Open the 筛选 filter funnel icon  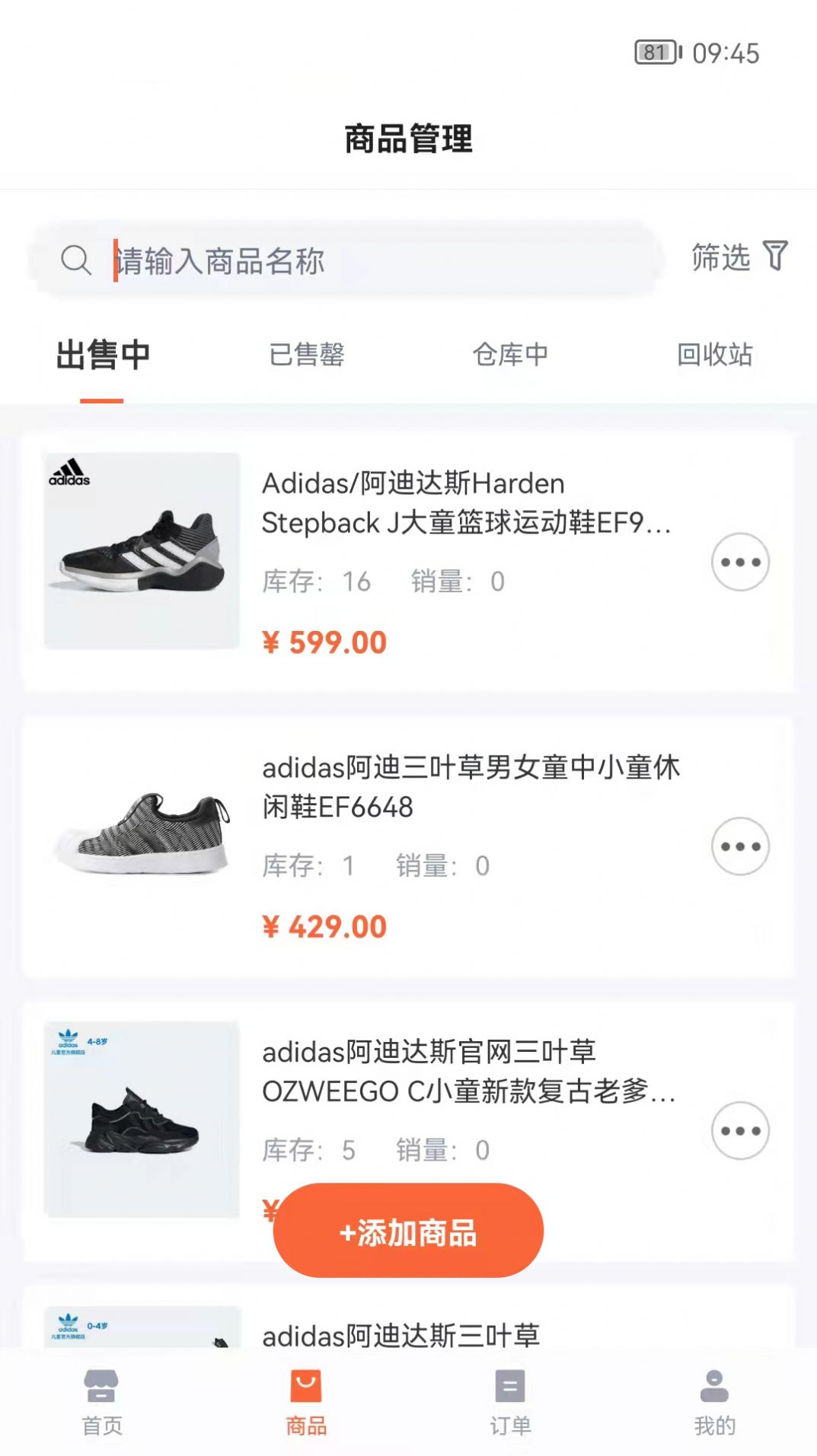point(775,257)
